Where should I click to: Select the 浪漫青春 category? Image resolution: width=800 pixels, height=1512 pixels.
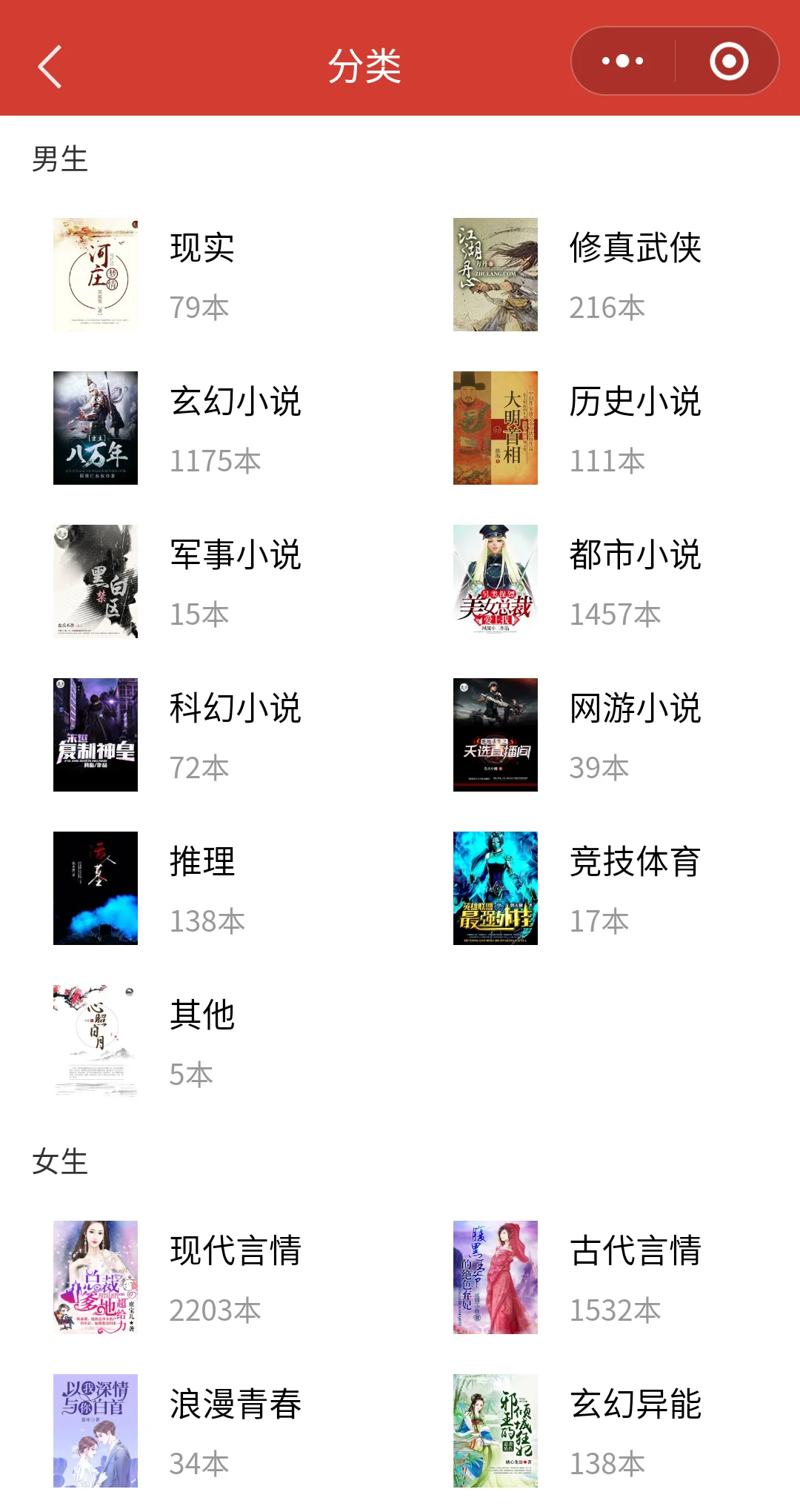tap(235, 1430)
